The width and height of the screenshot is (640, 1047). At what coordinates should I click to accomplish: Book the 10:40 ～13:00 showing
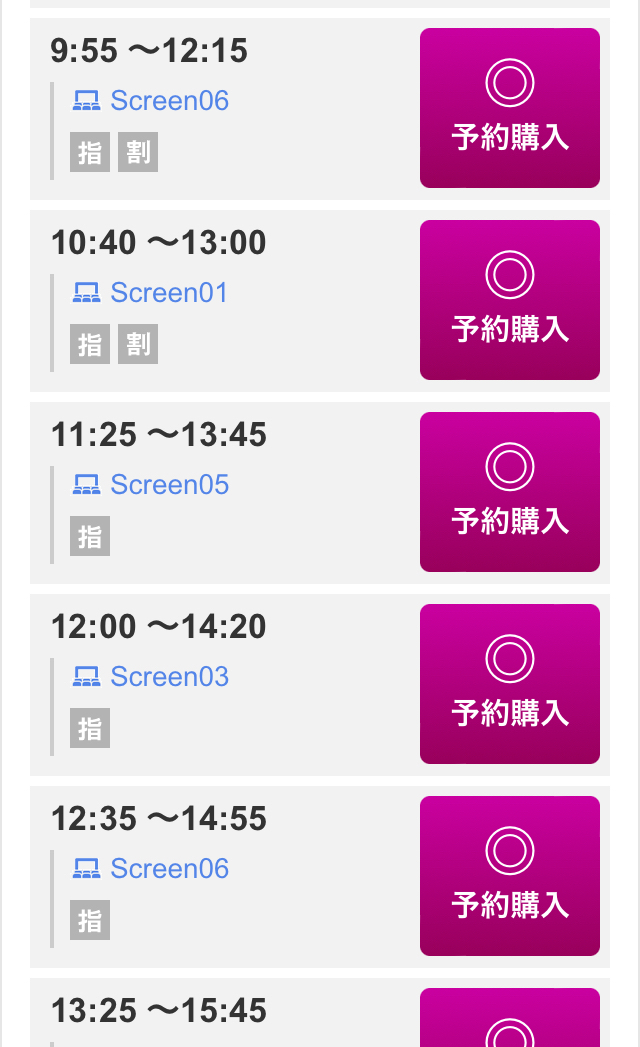(x=510, y=300)
